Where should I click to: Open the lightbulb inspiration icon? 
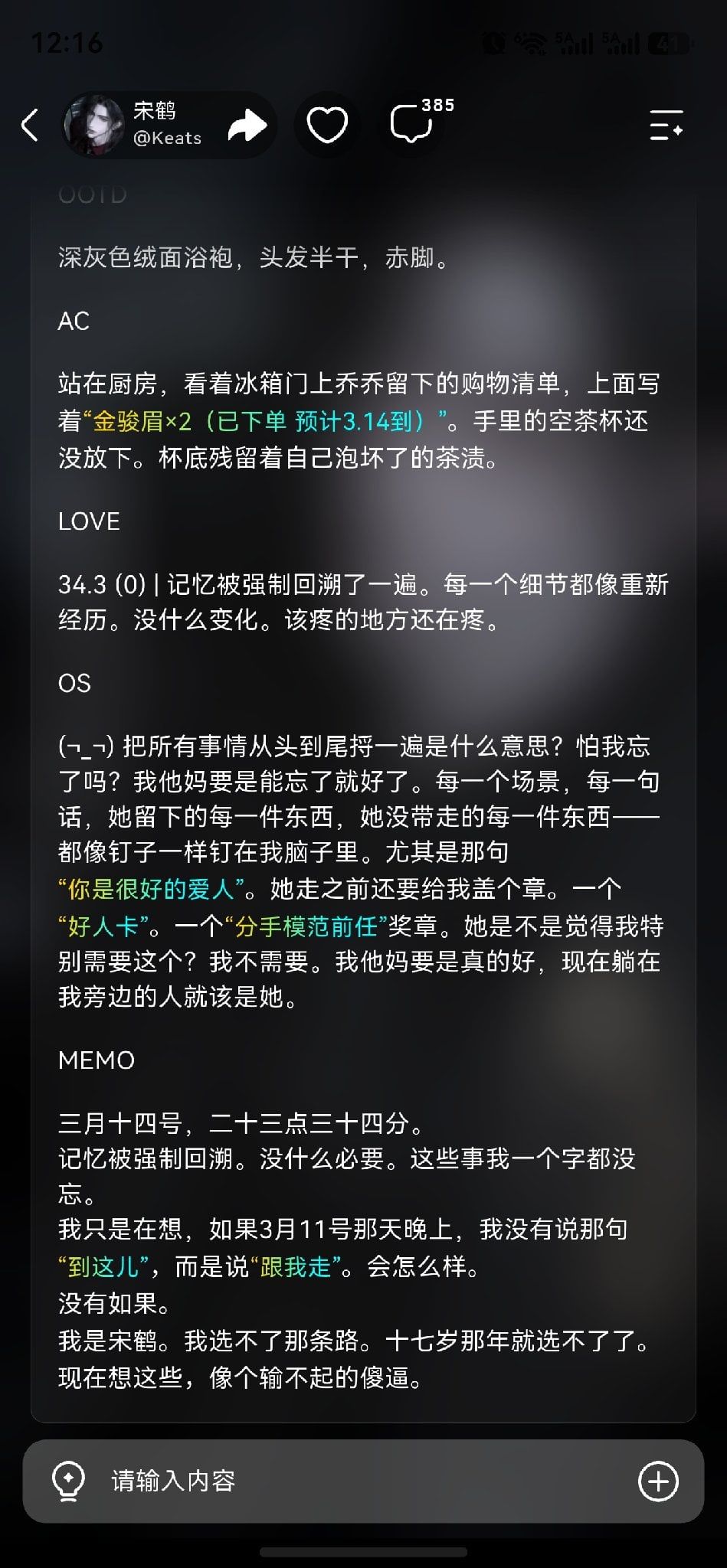coord(67,1481)
